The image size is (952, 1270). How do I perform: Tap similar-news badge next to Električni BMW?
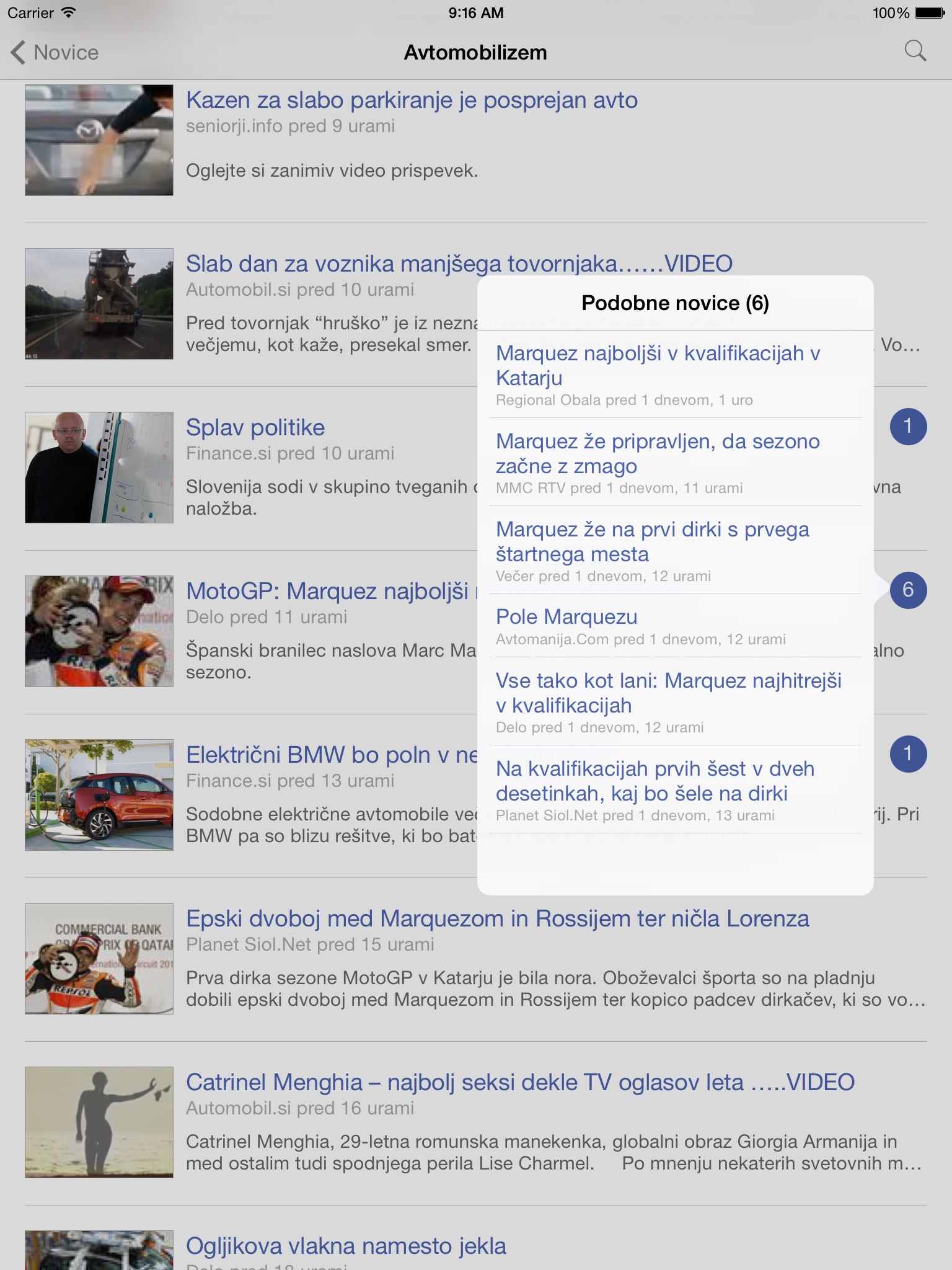[908, 754]
